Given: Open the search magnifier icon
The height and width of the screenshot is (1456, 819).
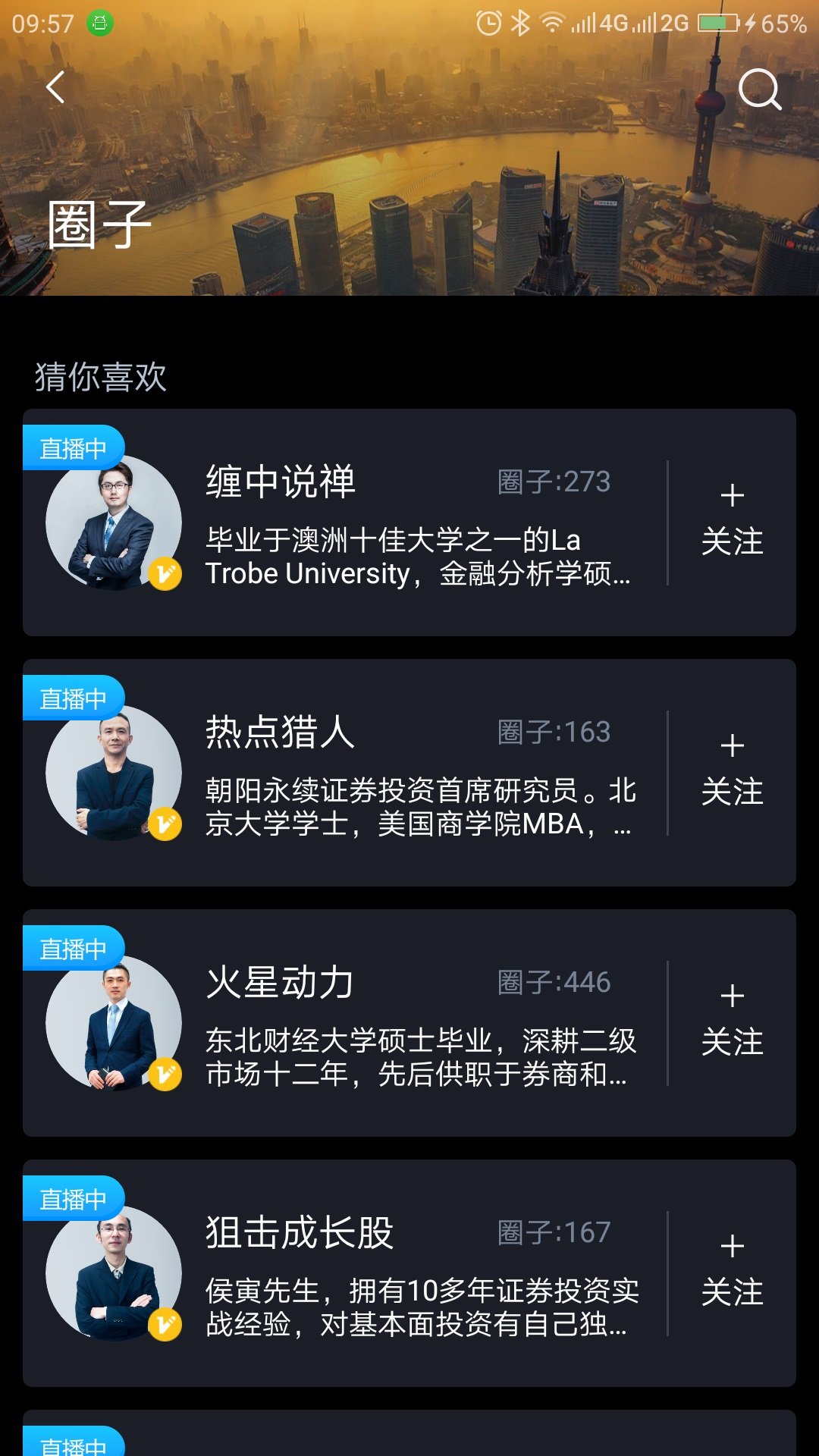Looking at the screenshot, I should pos(759,89).
